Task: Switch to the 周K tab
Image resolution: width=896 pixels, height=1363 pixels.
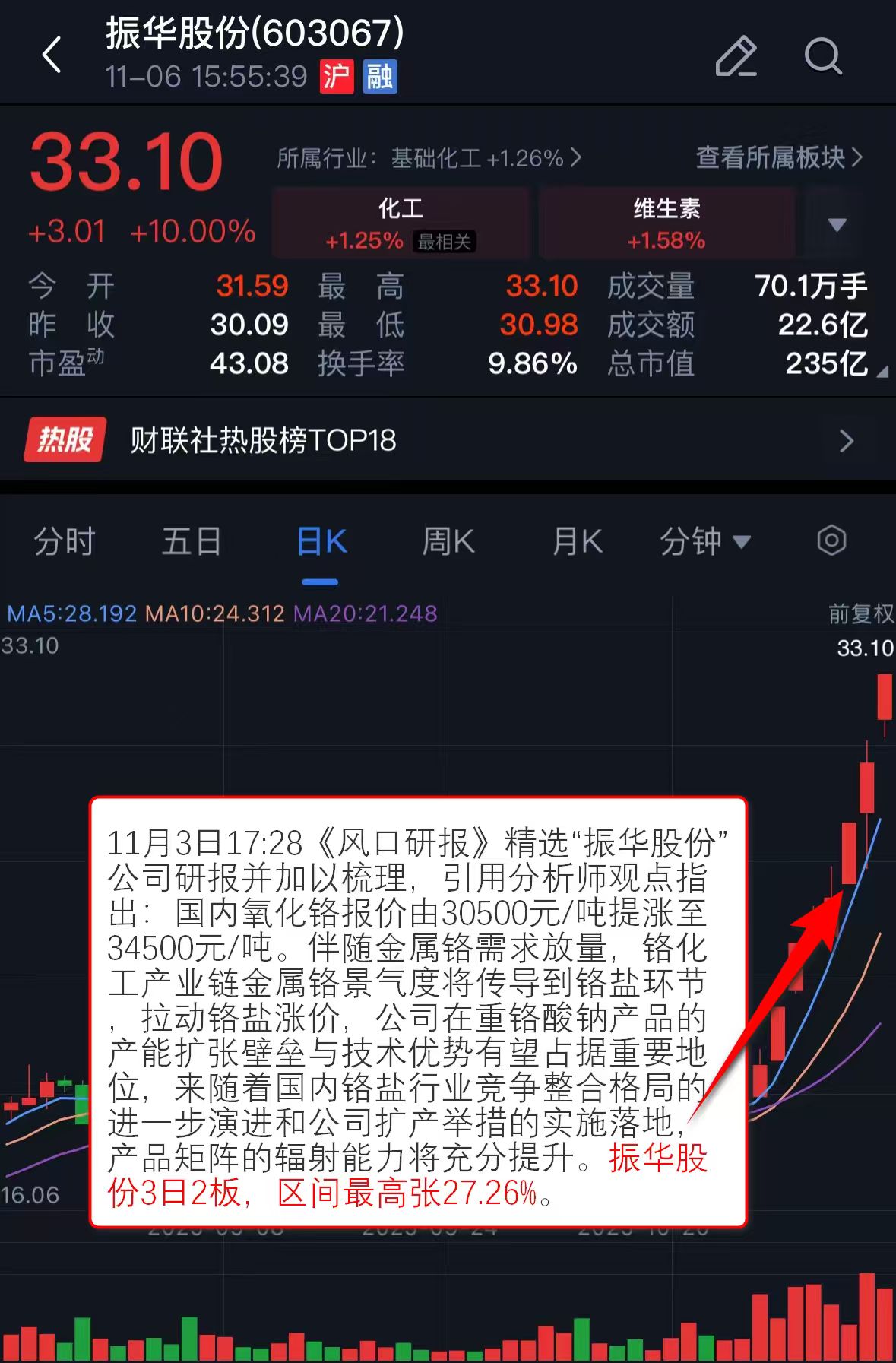Action: 448,542
